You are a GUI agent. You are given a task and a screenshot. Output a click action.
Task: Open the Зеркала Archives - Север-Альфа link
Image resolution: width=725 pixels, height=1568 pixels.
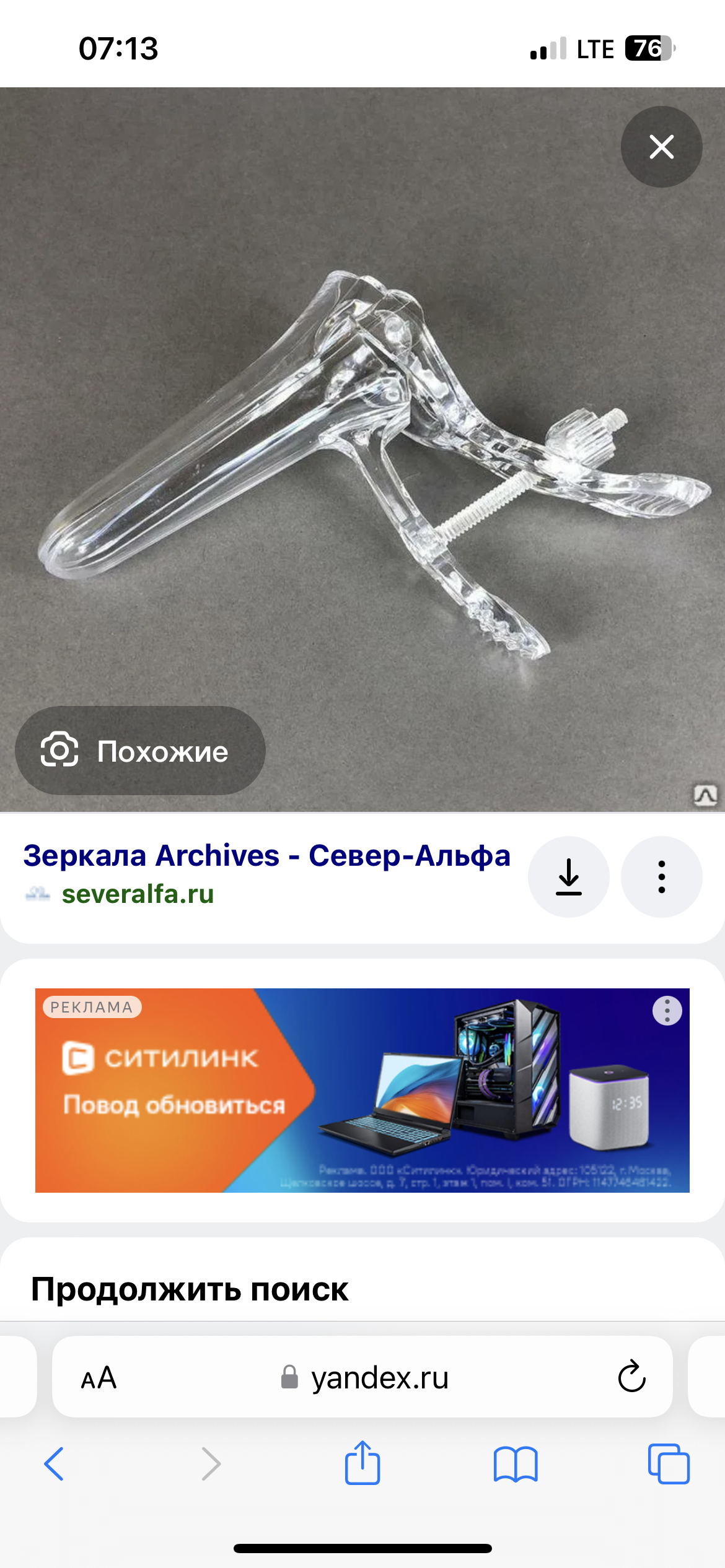click(266, 856)
